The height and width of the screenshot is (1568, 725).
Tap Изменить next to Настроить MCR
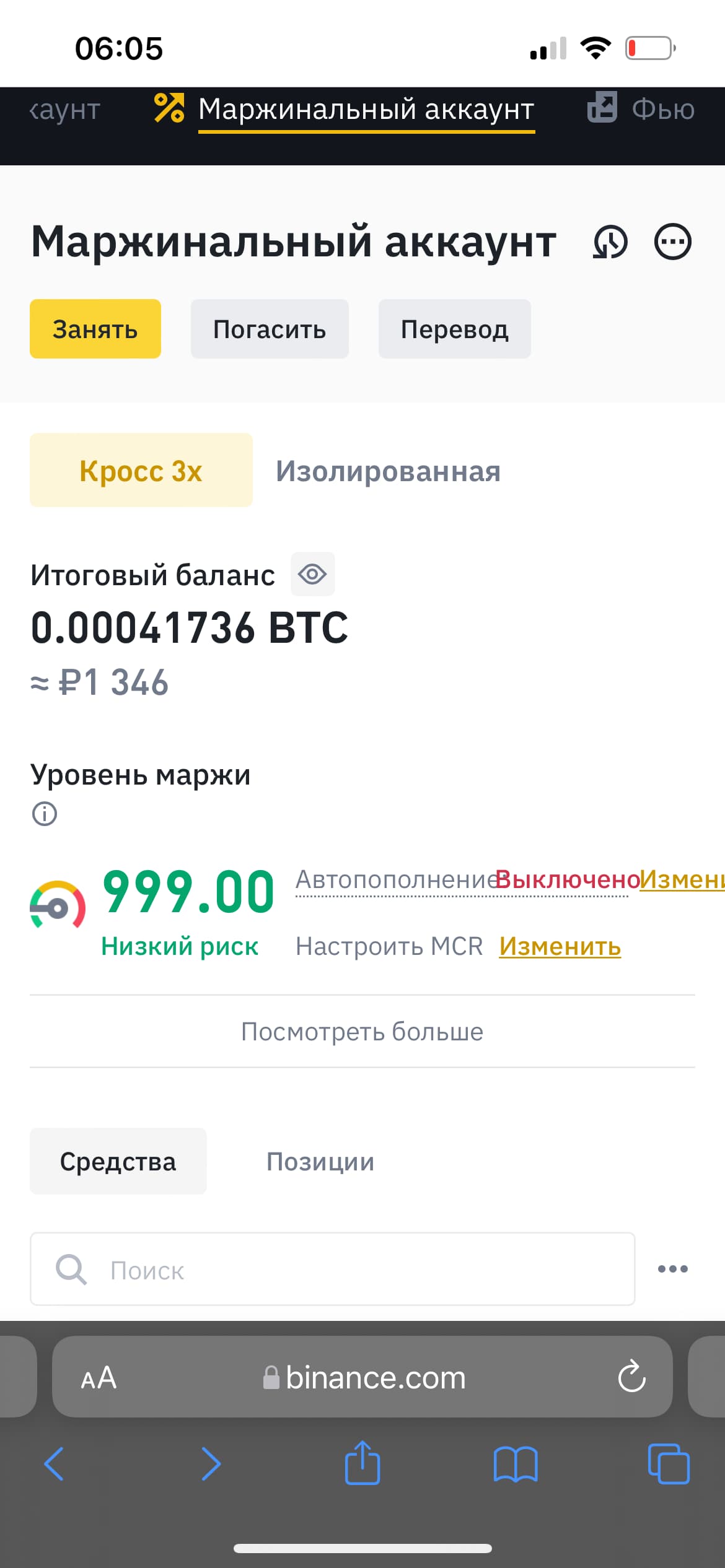tap(560, 946)
